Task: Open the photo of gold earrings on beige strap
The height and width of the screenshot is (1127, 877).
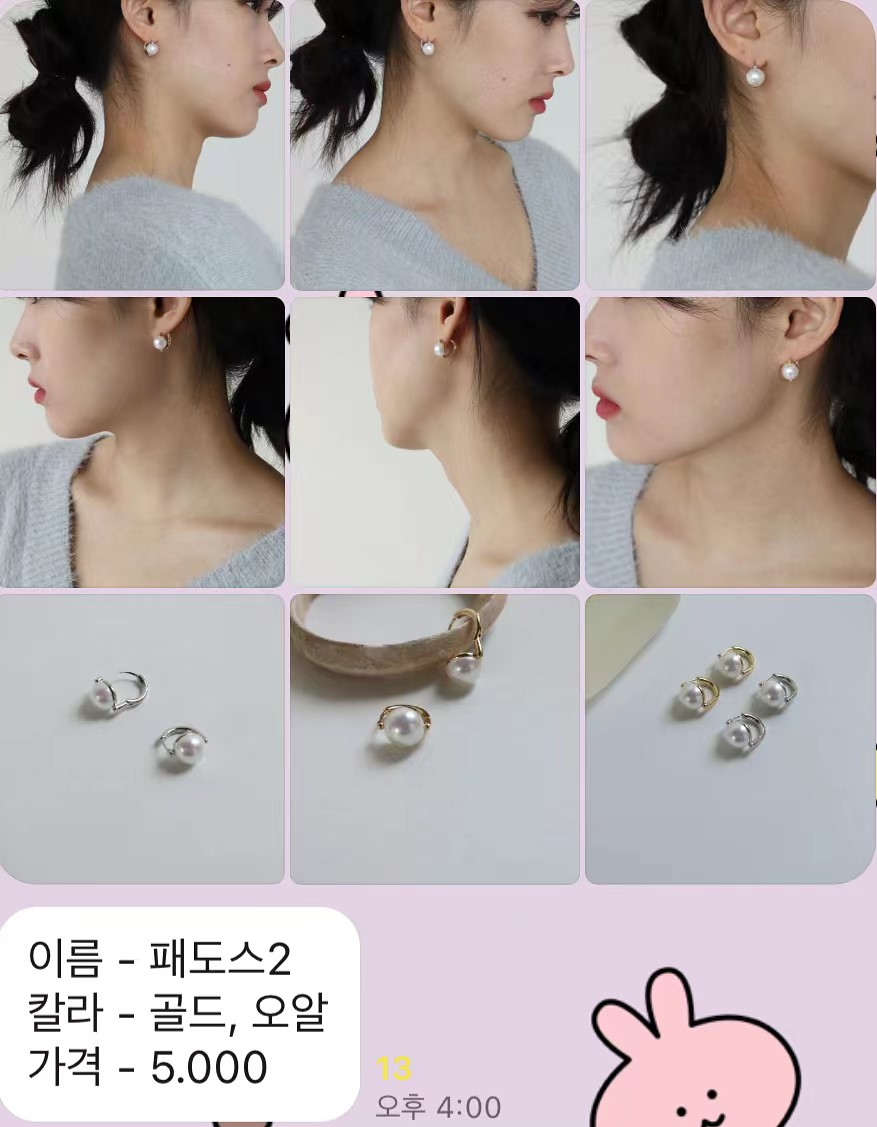Action: tap(434, 739)
